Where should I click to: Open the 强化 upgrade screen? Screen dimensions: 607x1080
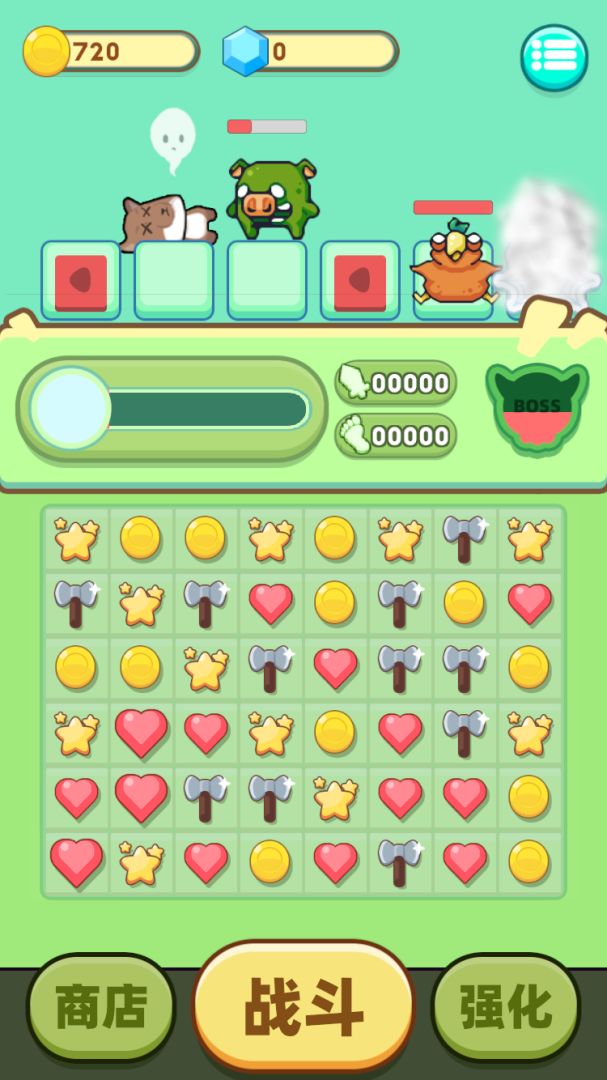pyautogui.click(x=505, y=1007)
